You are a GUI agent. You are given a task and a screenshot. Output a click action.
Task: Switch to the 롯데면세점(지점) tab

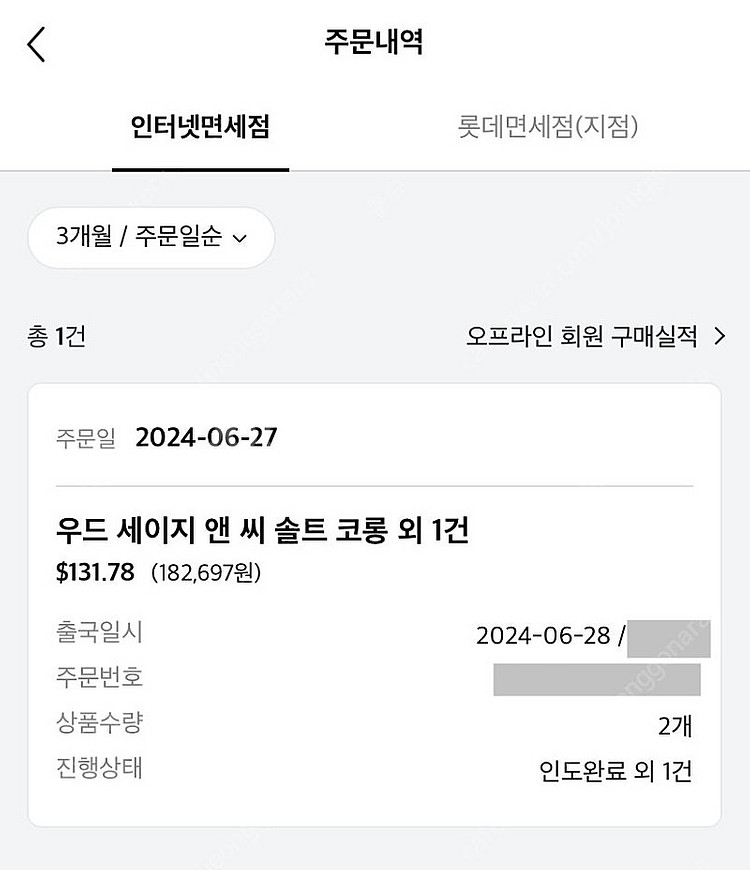click(x=548, y=127)
